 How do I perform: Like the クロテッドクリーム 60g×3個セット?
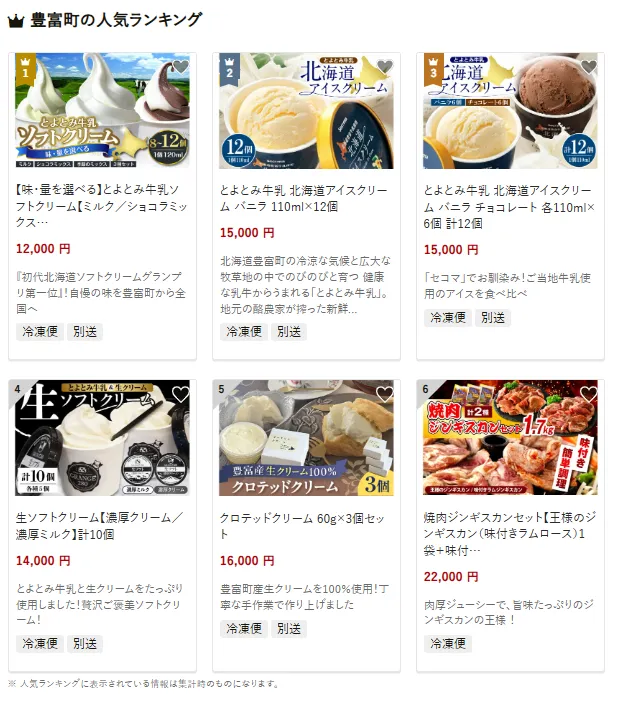[x=384, y=394]
